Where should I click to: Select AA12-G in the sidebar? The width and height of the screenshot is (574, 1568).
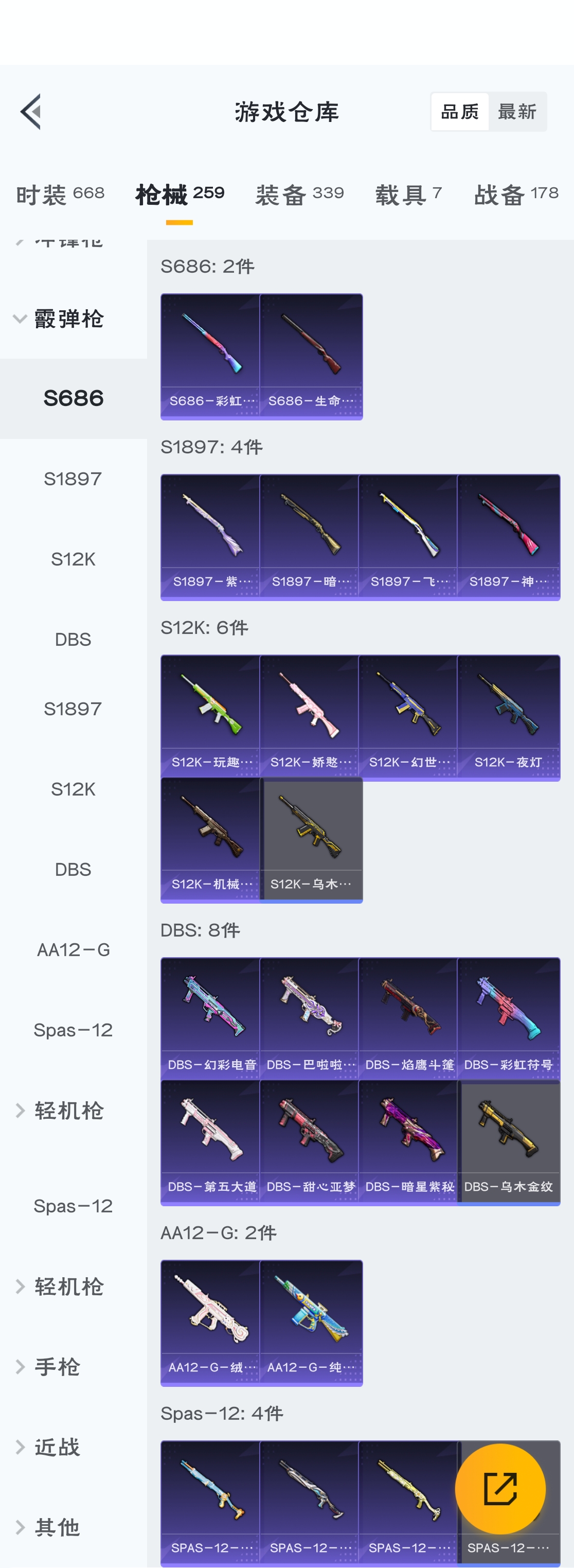[73, 949]
